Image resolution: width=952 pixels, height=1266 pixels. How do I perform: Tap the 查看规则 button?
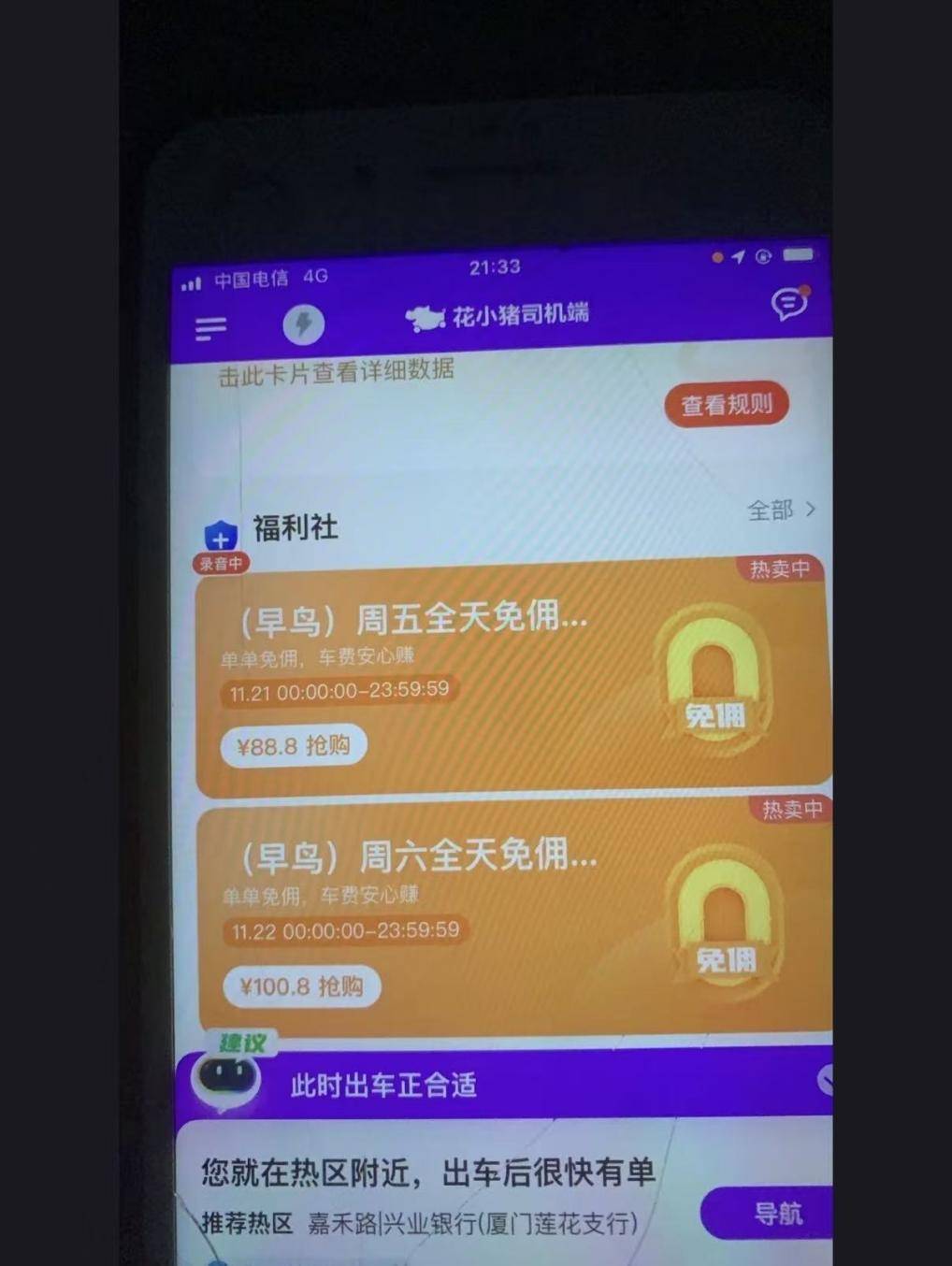coord(727,405)
